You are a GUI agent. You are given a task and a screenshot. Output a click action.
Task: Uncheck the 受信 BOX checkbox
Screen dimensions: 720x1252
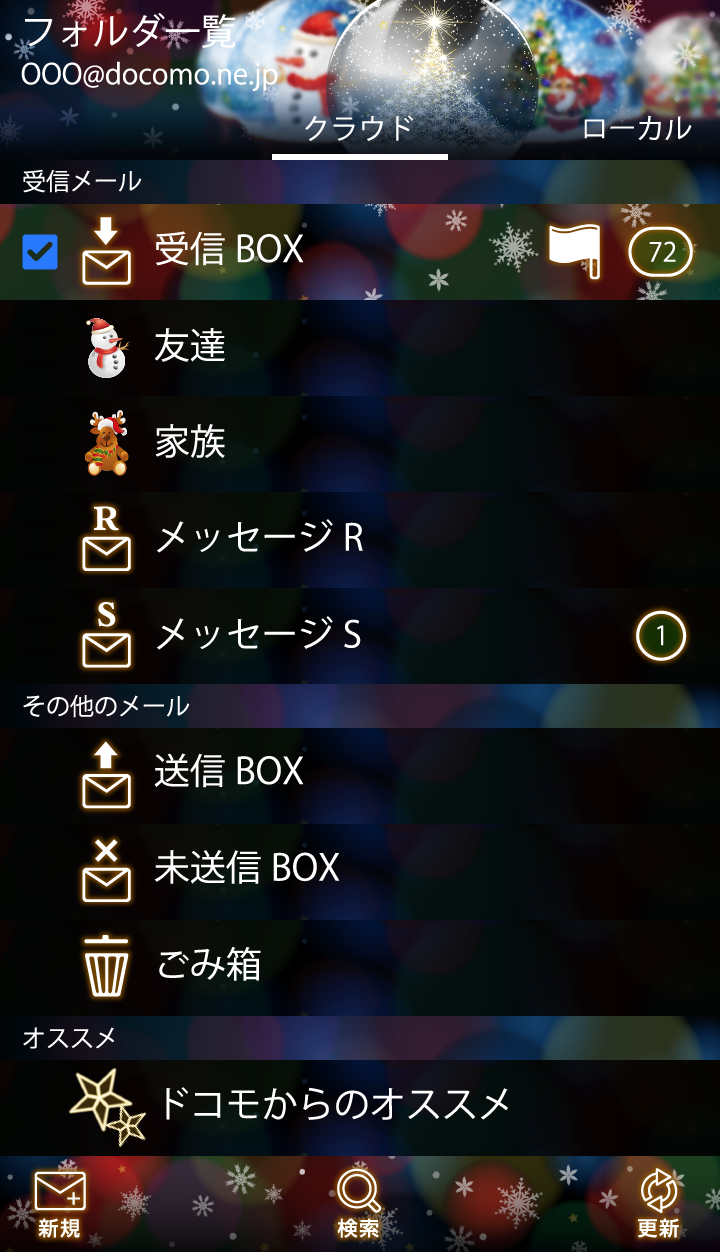(x=40, y=252)
